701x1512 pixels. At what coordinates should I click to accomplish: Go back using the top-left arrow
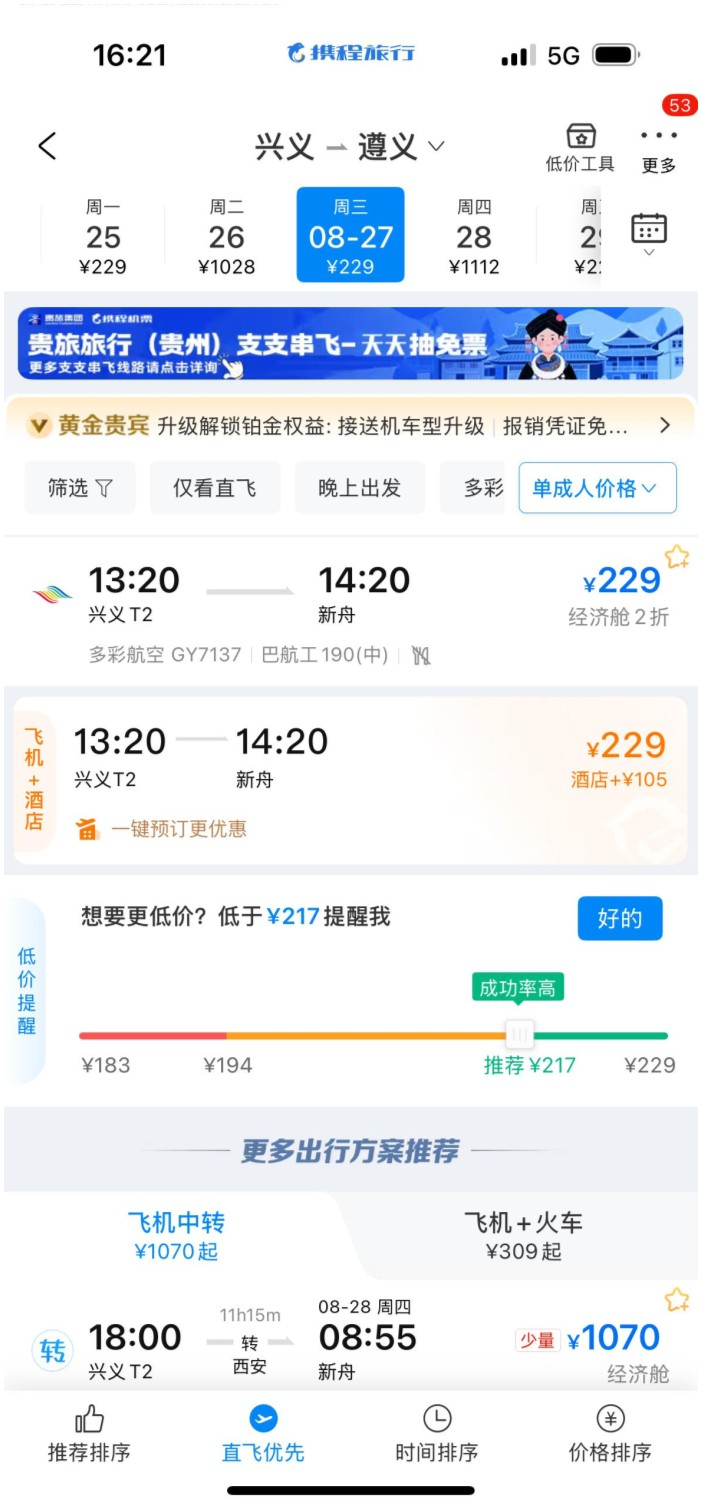[x=47, y=146]
